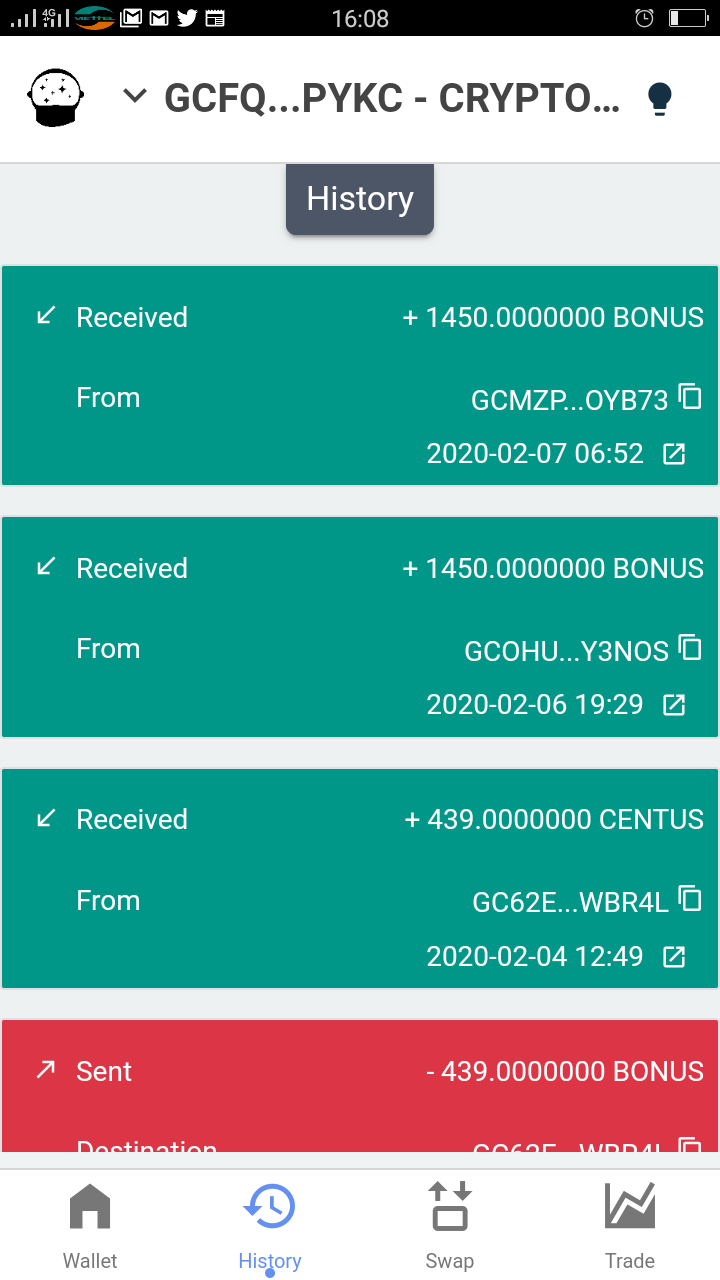Open the 2020-02-06 19:29 transaction externally

pyautogui.click(x=675, y=705)
